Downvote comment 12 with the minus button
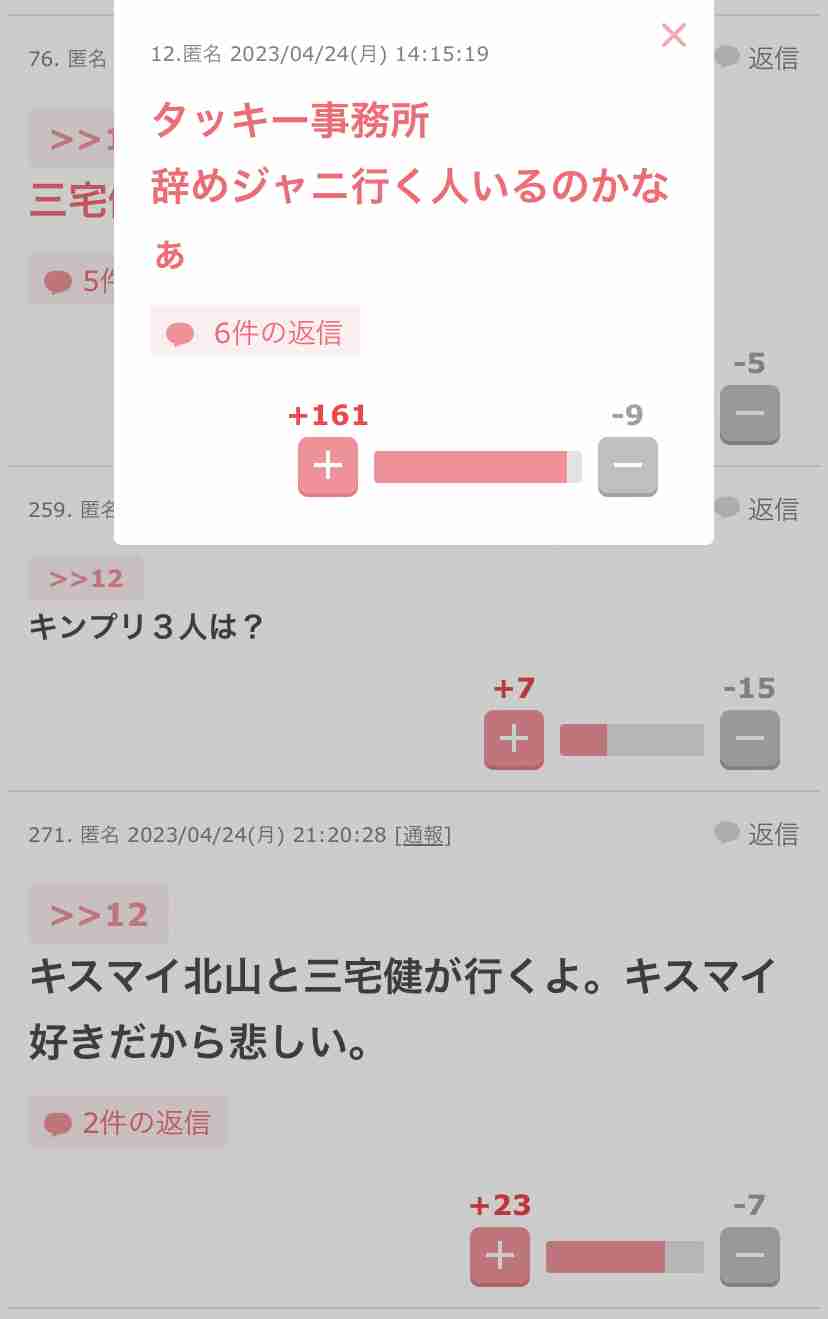Screen dimensions: 828x1319 [627, 466]
